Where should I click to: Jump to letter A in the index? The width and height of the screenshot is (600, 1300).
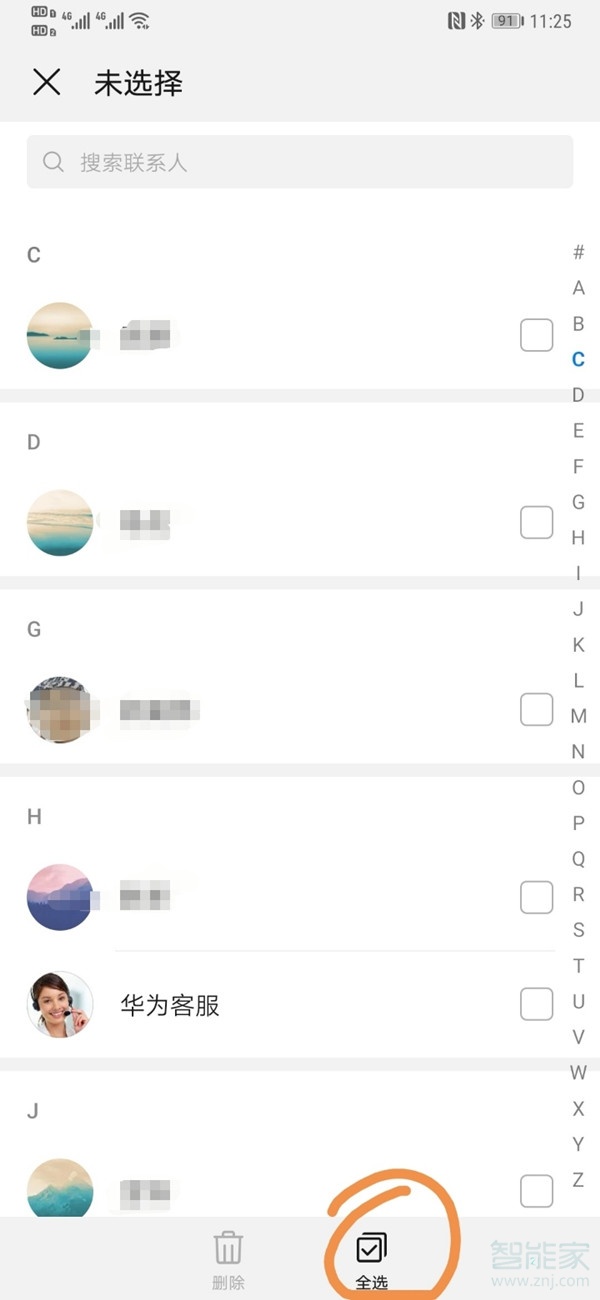578,288
